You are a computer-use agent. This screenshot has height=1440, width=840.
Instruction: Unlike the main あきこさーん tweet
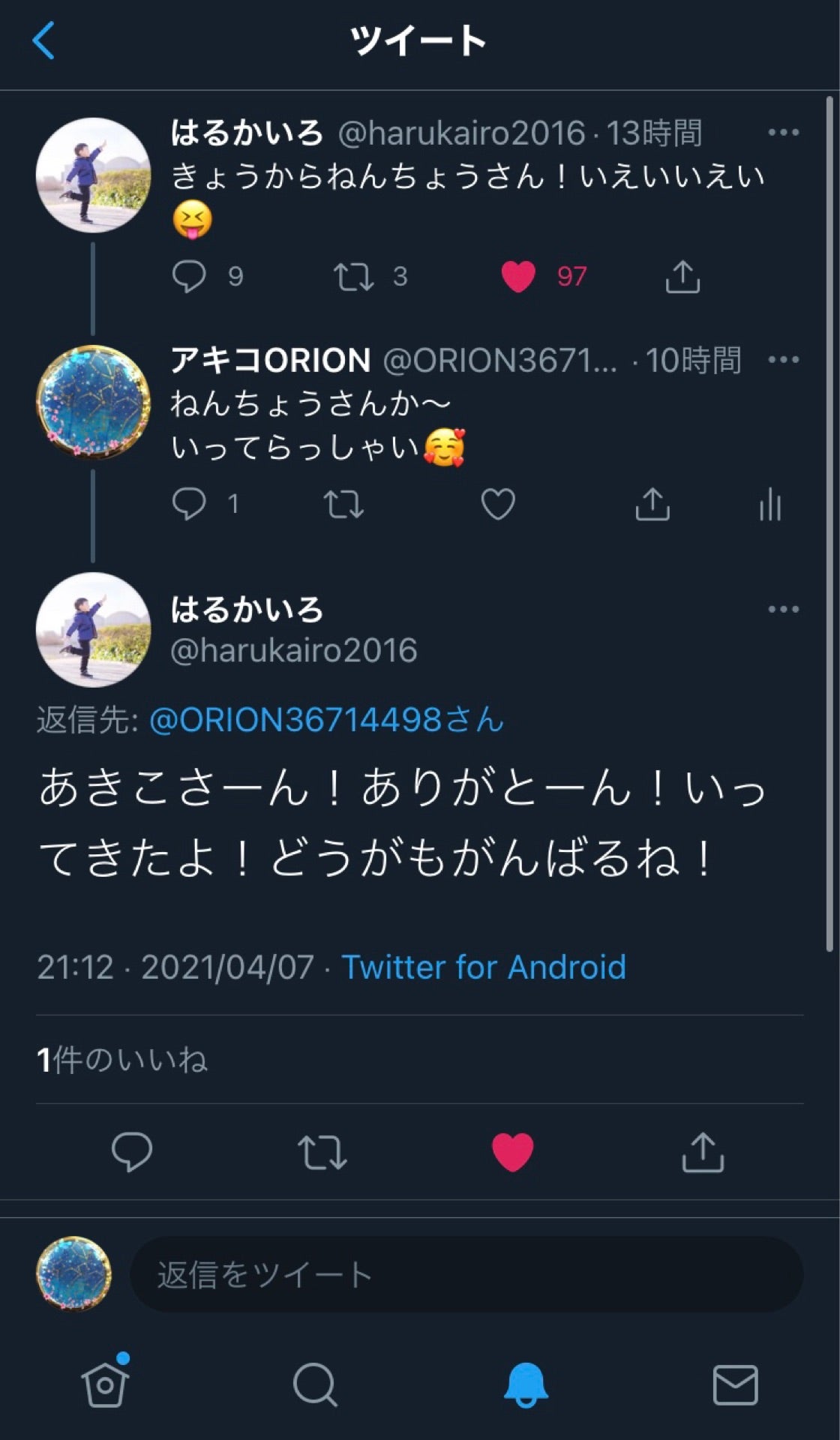(512, 1151)
